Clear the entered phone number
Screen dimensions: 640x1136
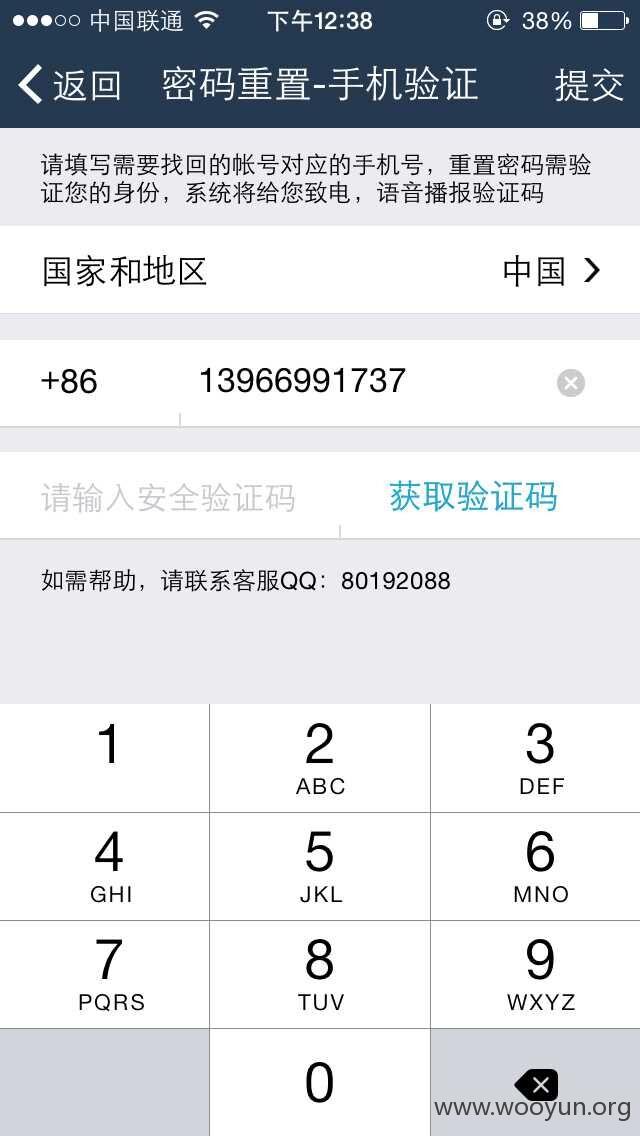pos(570,383)
